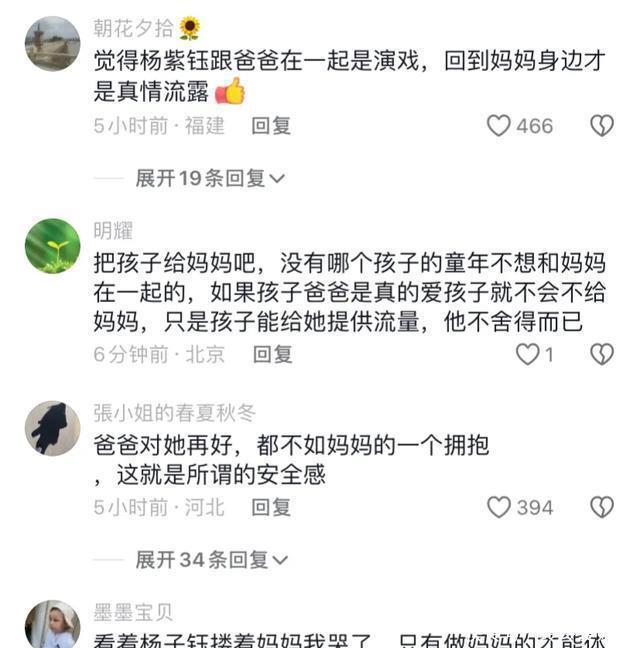Reply to 張小姐的春夏秋冬's comment
Viewport: 640px width, 648px height.
coord(272,507)
